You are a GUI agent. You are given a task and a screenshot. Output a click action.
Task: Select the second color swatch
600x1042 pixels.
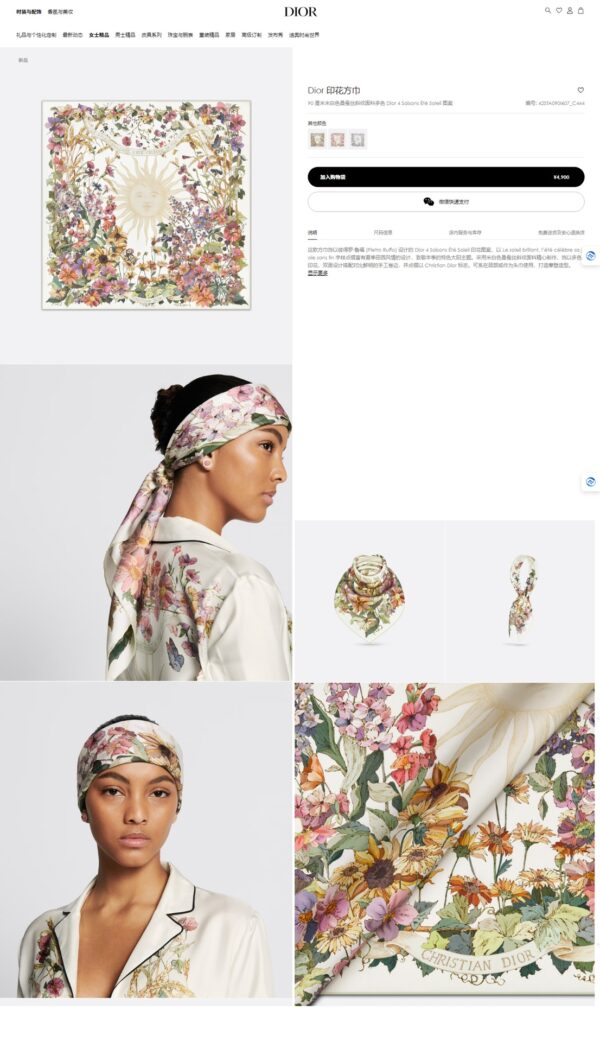pyautogui.click(x=337, y=139)
